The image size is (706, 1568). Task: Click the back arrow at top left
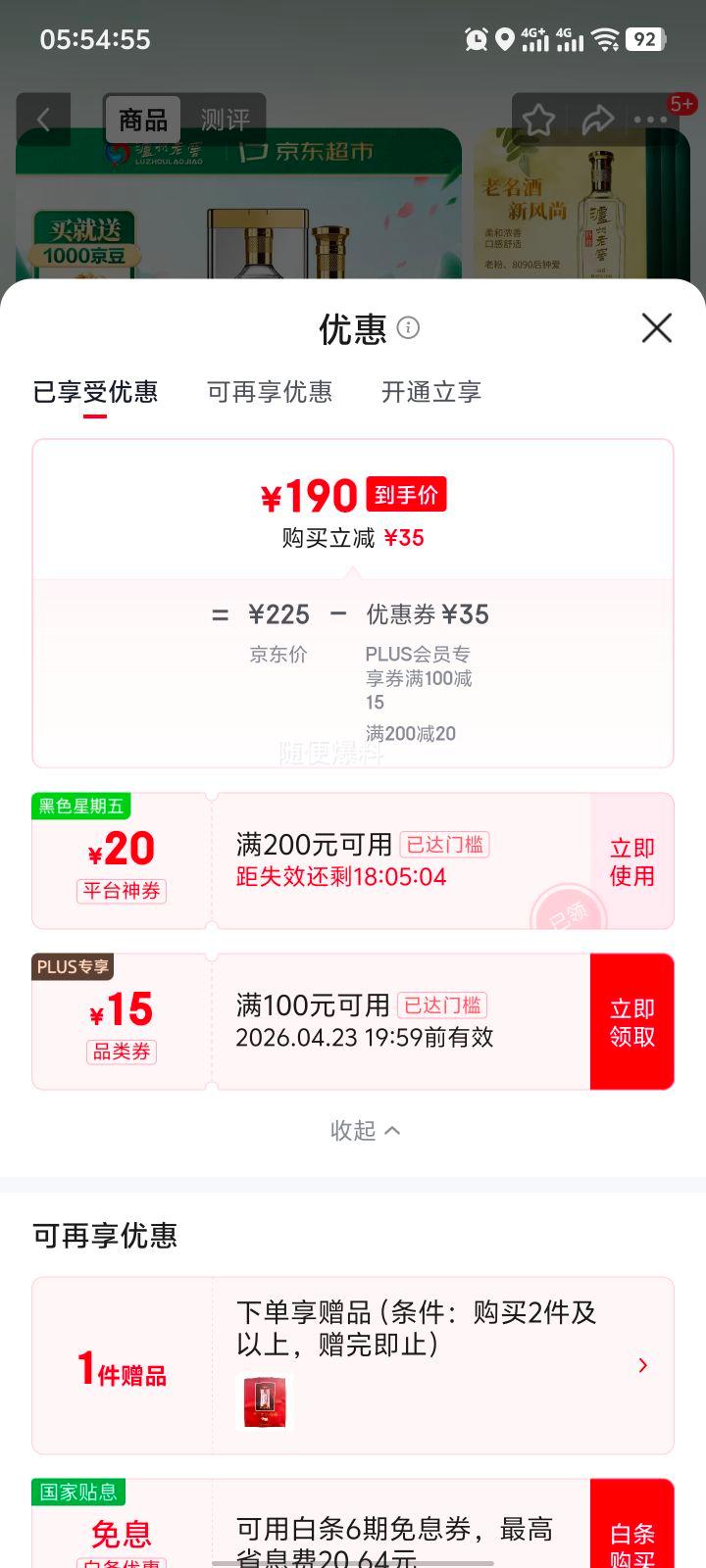tap(43, 118)
